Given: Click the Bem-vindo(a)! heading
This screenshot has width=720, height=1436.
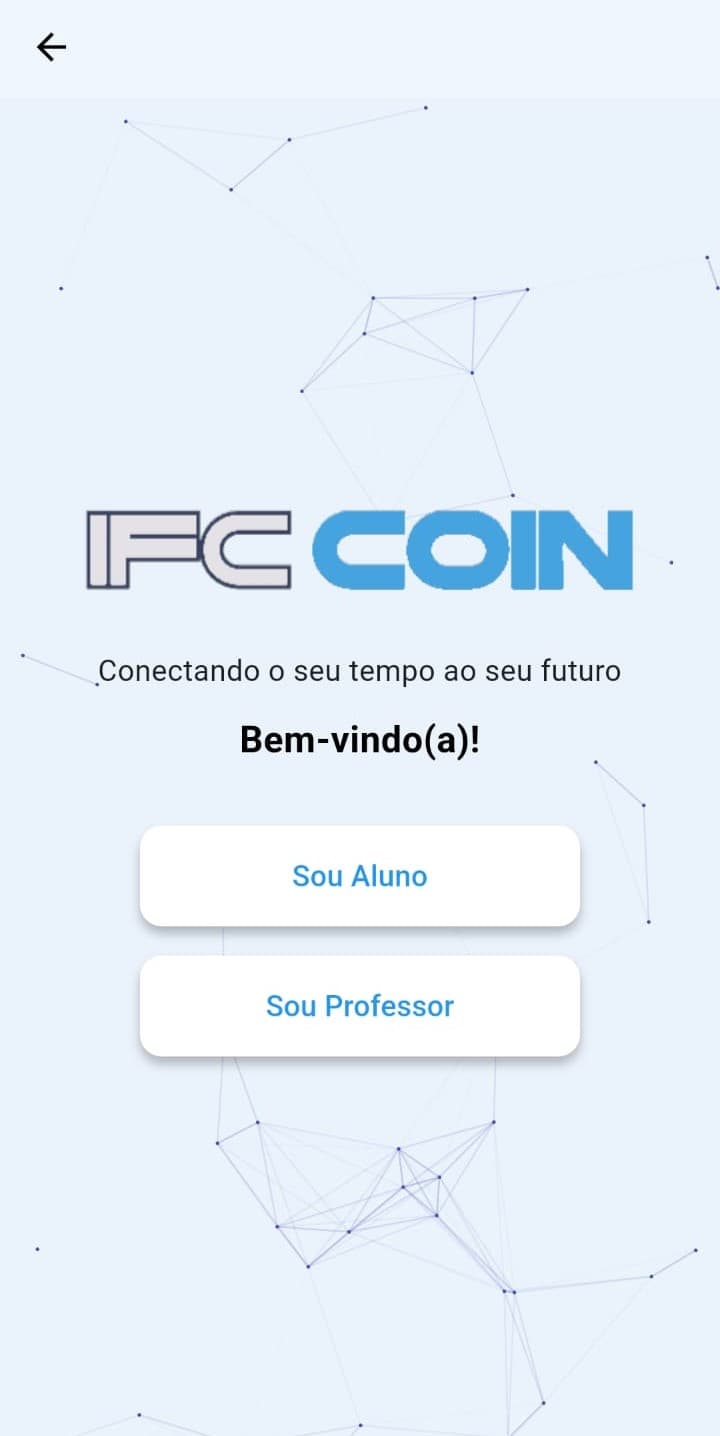Looking at the screenshot, I should [x=360, y=740].
